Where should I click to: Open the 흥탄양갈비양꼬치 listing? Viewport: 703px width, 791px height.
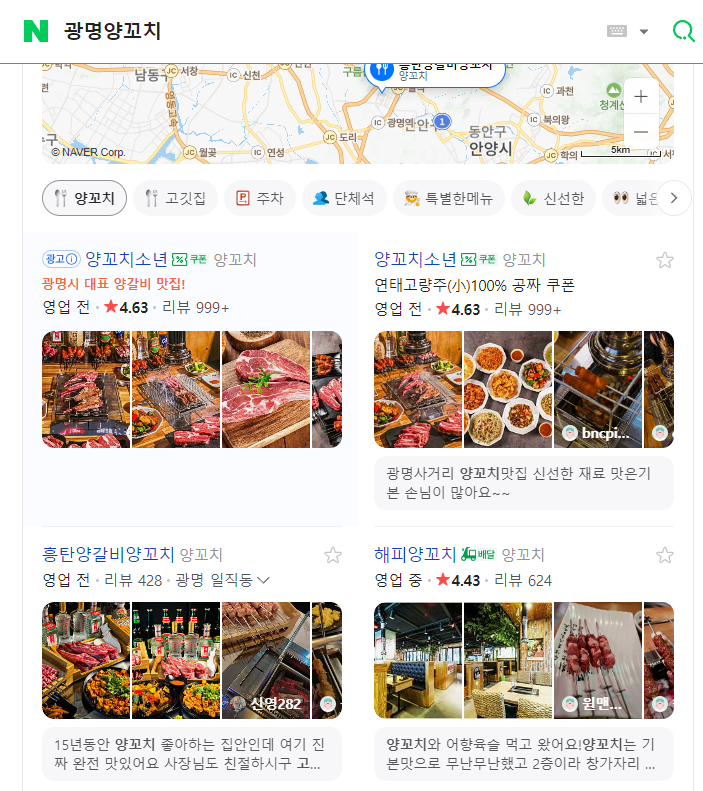click(108, 554)
